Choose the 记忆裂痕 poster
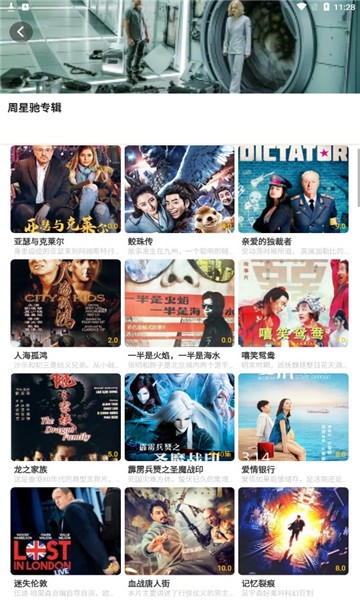This screenshot has height=600, width=360. coord(293,531)
